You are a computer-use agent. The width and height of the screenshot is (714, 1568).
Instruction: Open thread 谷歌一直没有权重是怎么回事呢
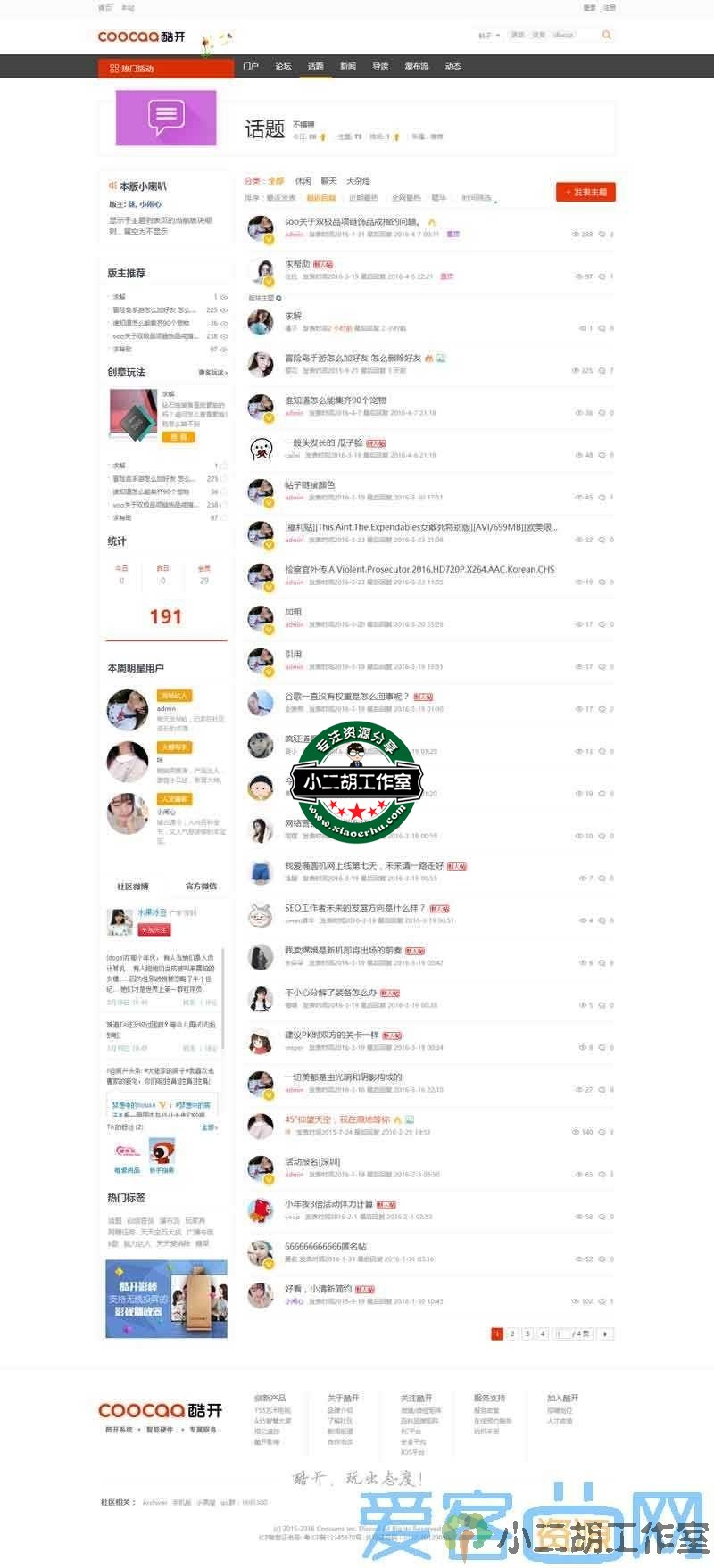pos(345,697)
